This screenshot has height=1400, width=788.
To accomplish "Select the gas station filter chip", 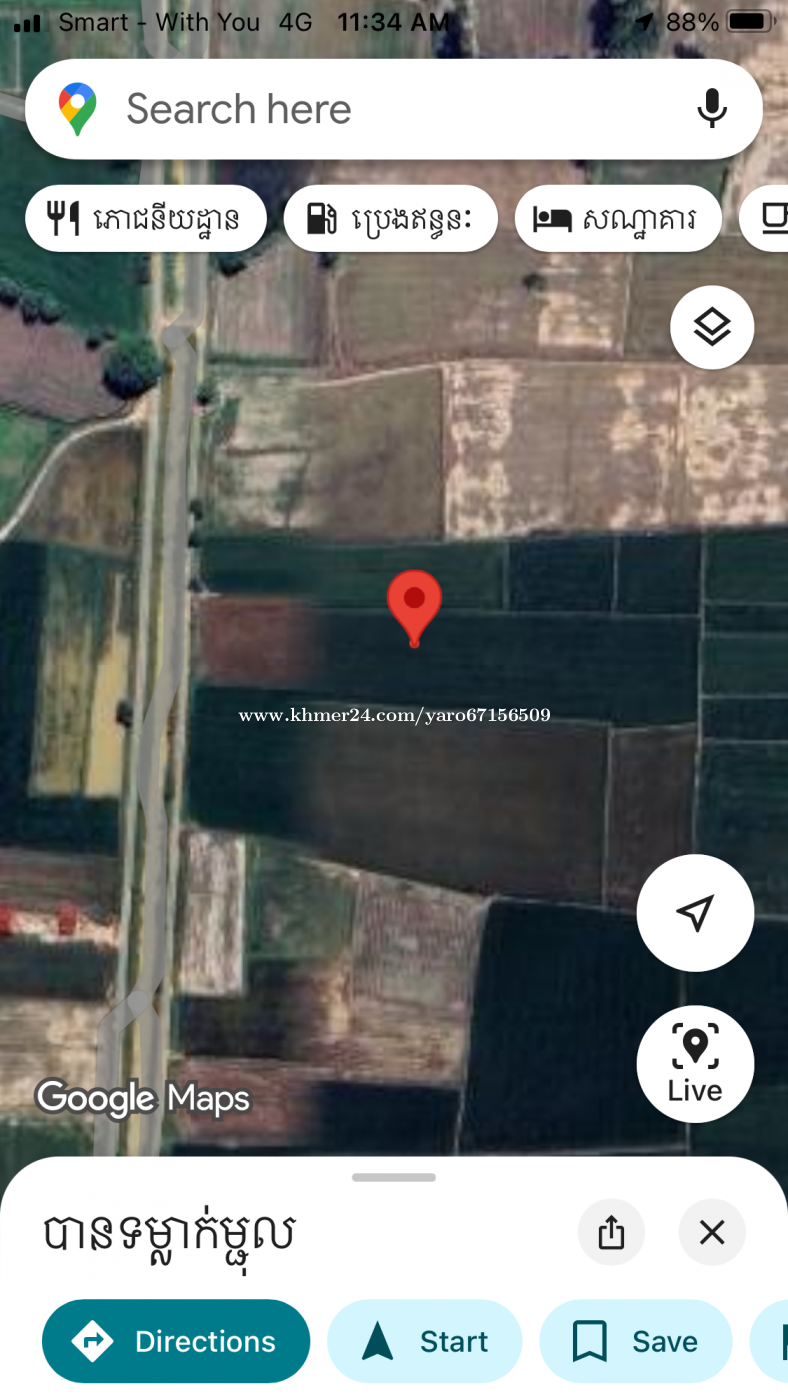I will pyautogui.click(x=390, y=219).
